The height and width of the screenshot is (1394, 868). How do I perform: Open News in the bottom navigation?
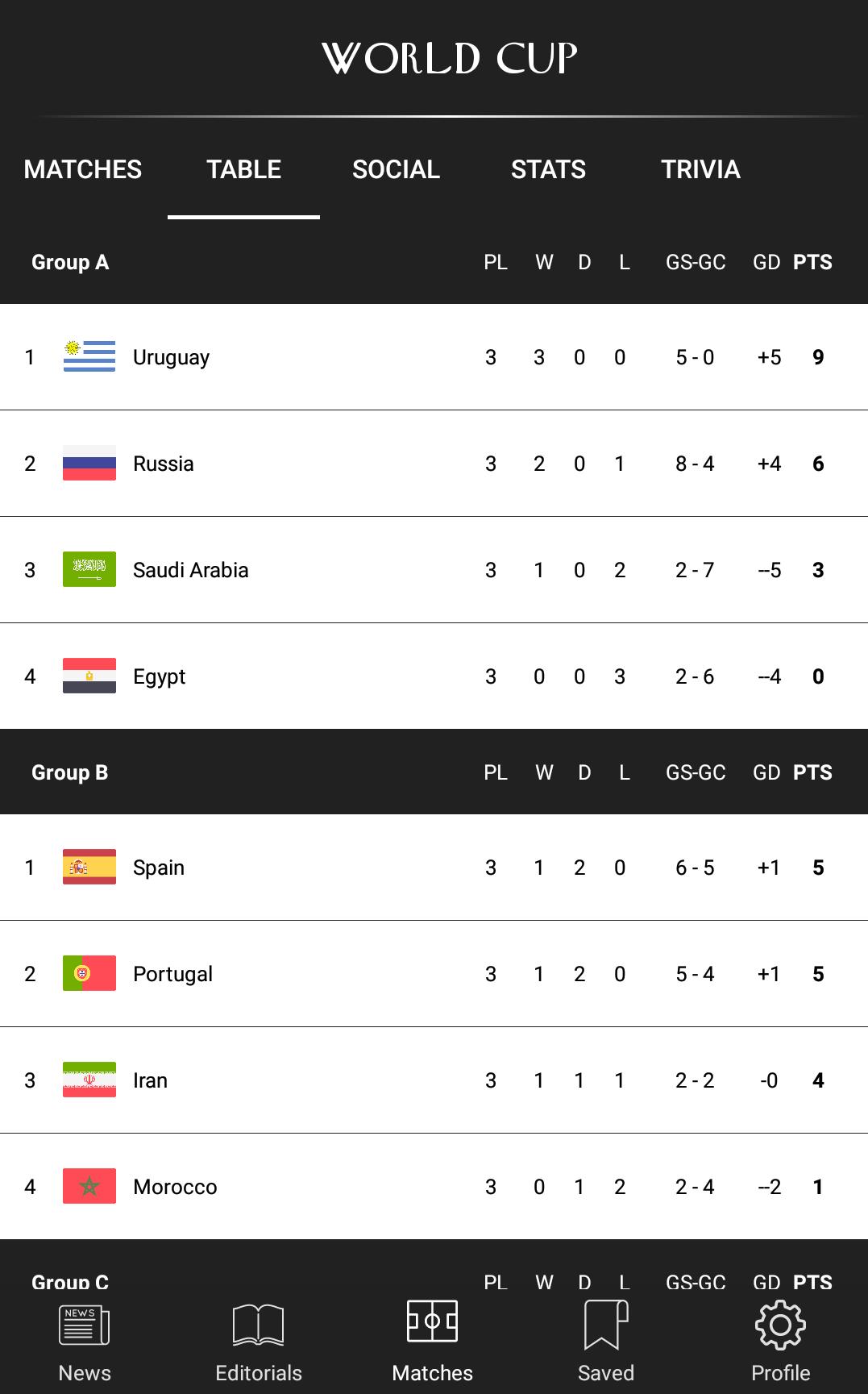pyautogui.click(x=85, y=1341)
